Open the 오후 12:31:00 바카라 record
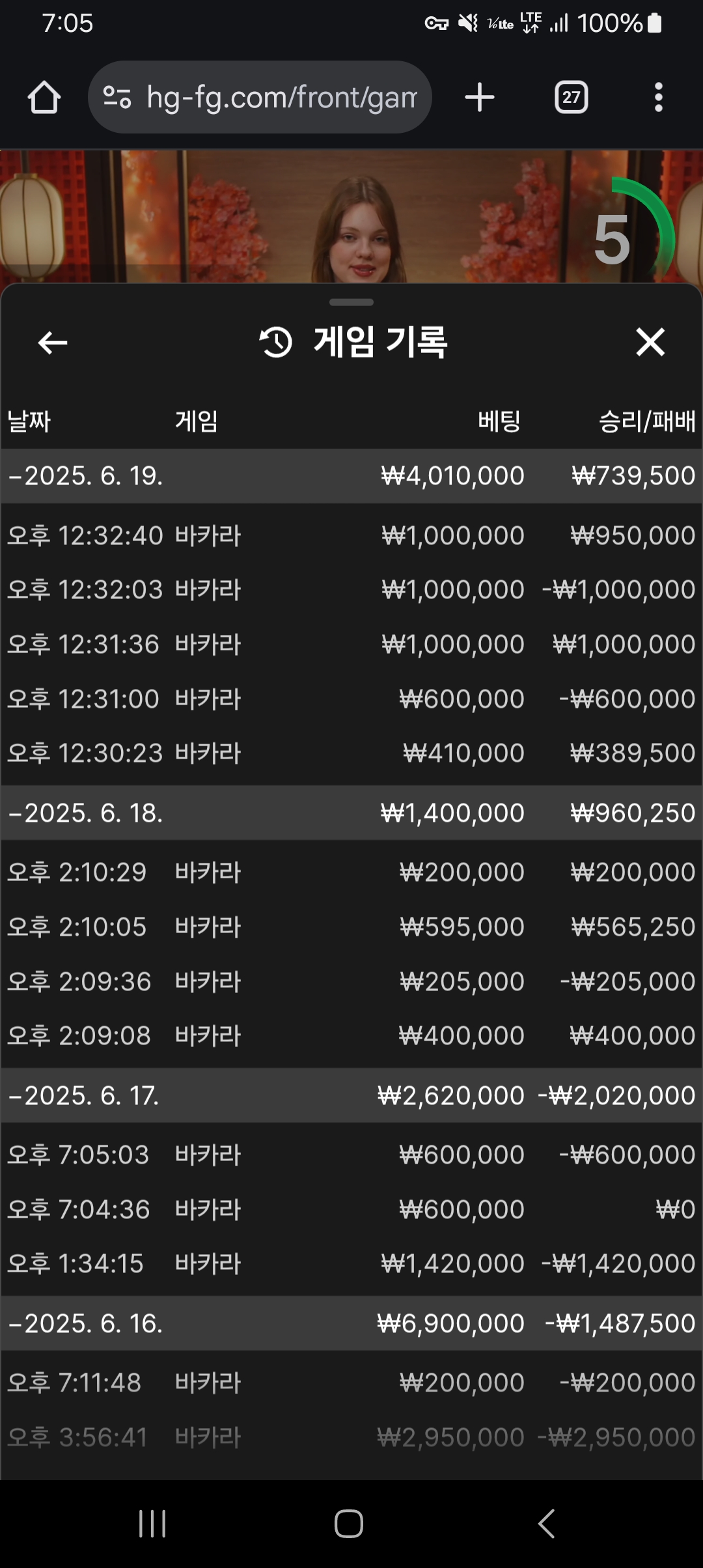703x1568 pixels. 351,699
